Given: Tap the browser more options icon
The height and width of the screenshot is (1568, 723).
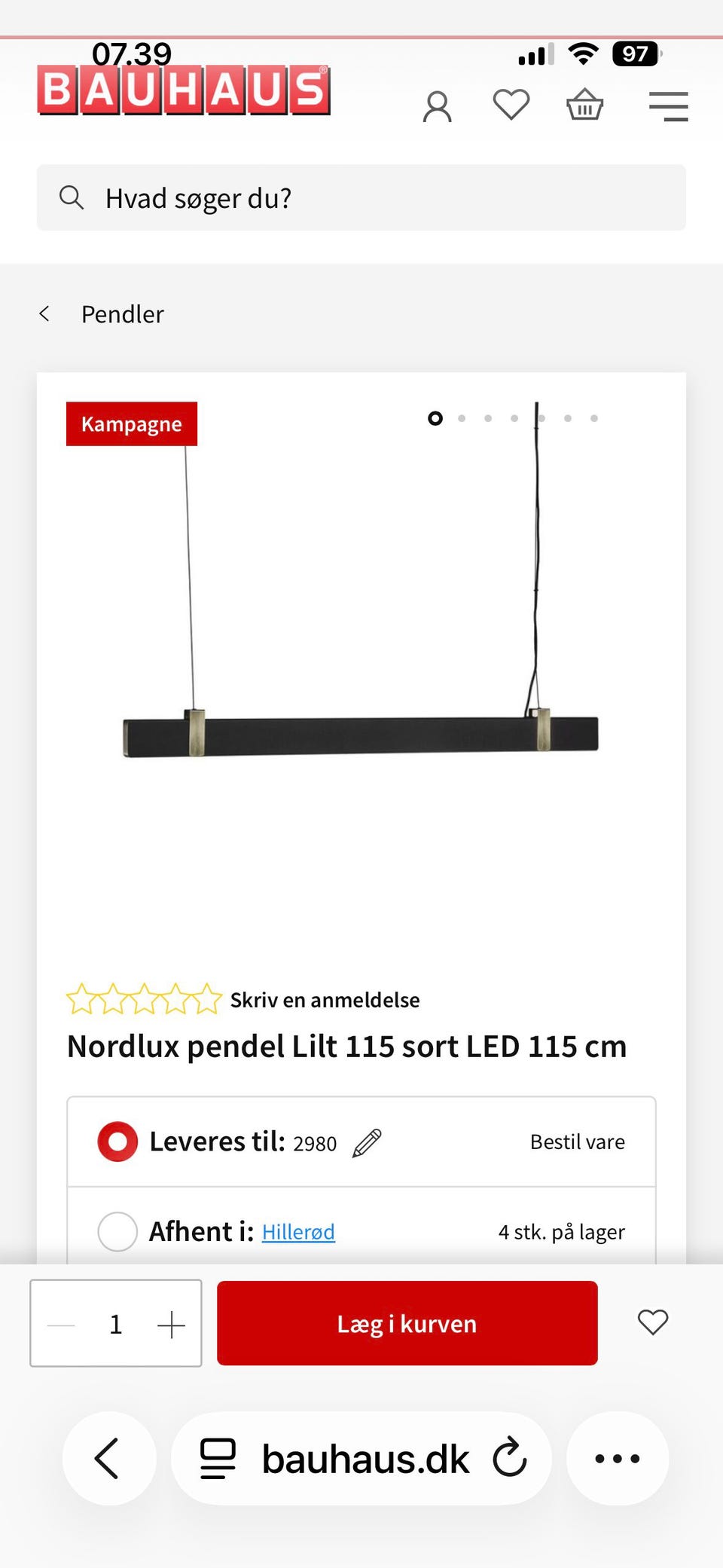Looking at the screenshot, I should click(x=617, y=1457).
